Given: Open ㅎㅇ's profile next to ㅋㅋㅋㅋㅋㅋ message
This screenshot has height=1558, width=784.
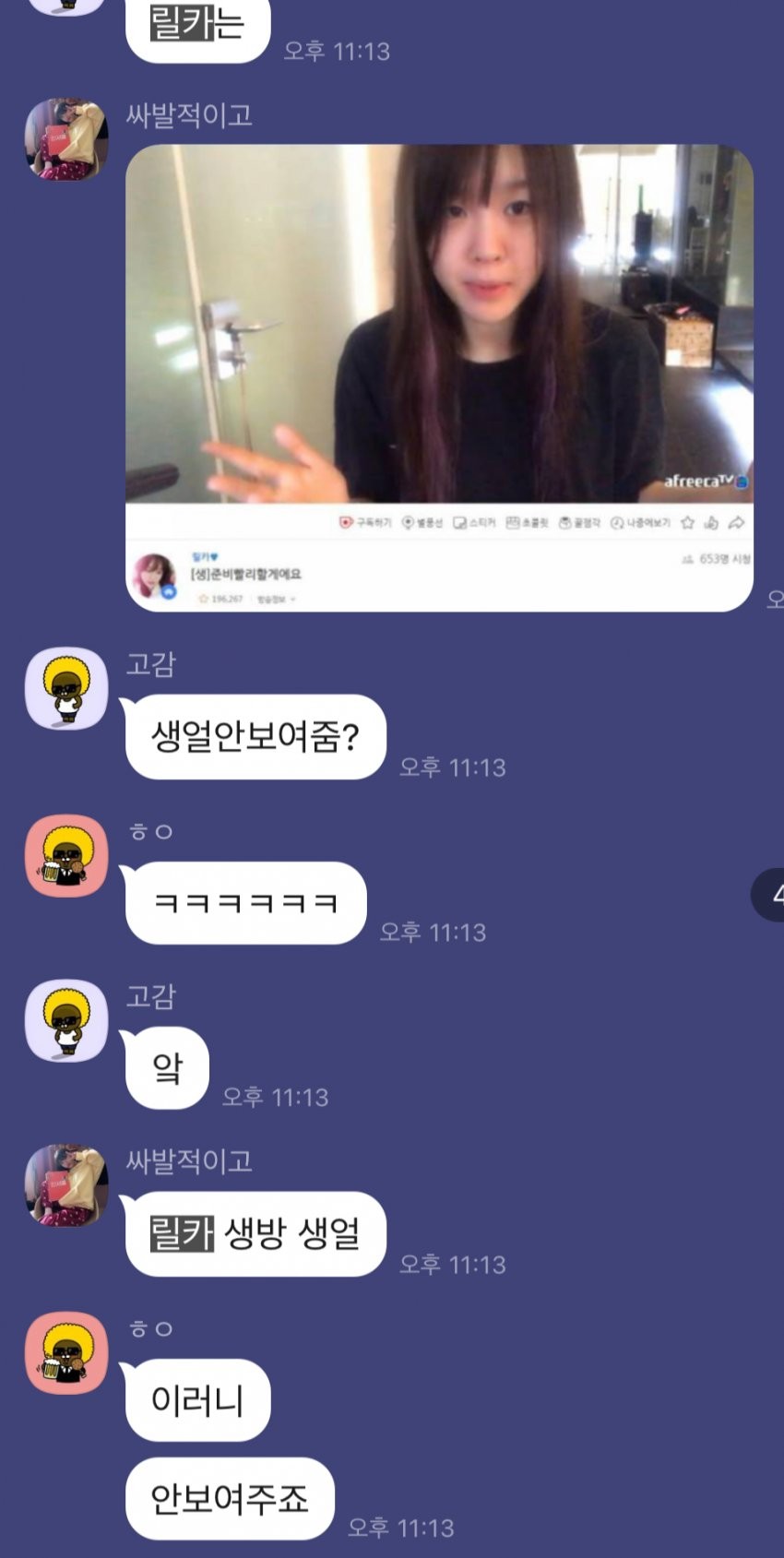Looking at the screenshot, I should point(66,855).
